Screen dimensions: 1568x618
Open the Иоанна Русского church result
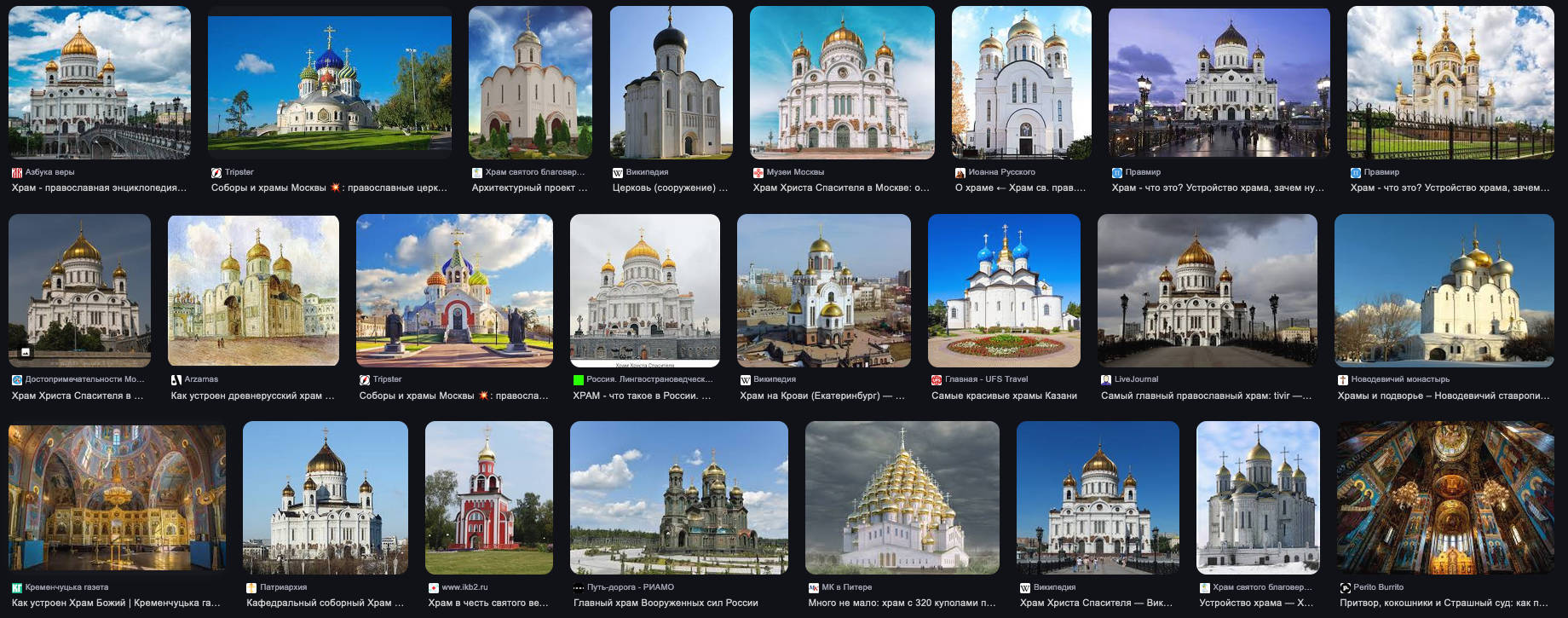(1021, 83)
